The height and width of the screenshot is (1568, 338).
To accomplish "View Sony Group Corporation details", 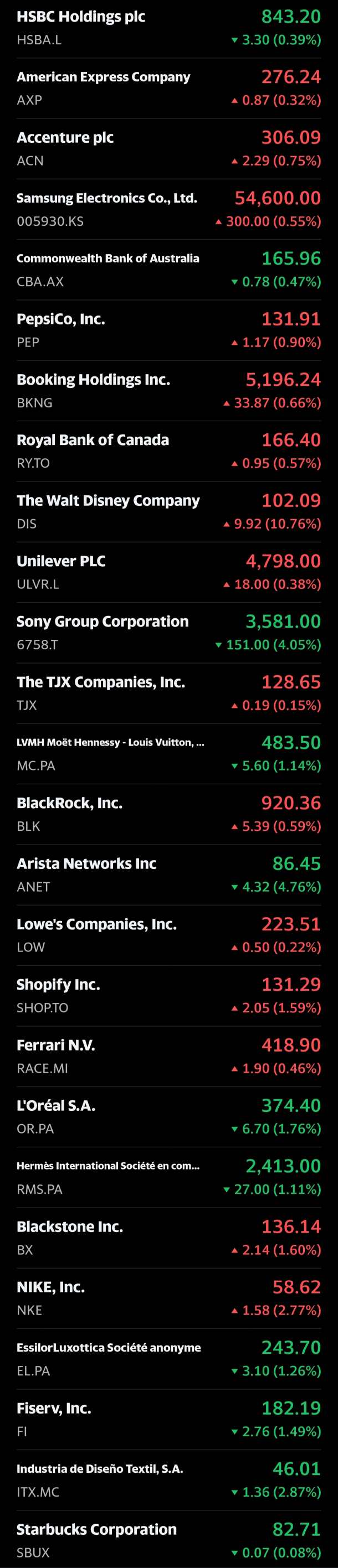I will click(168, 633).
